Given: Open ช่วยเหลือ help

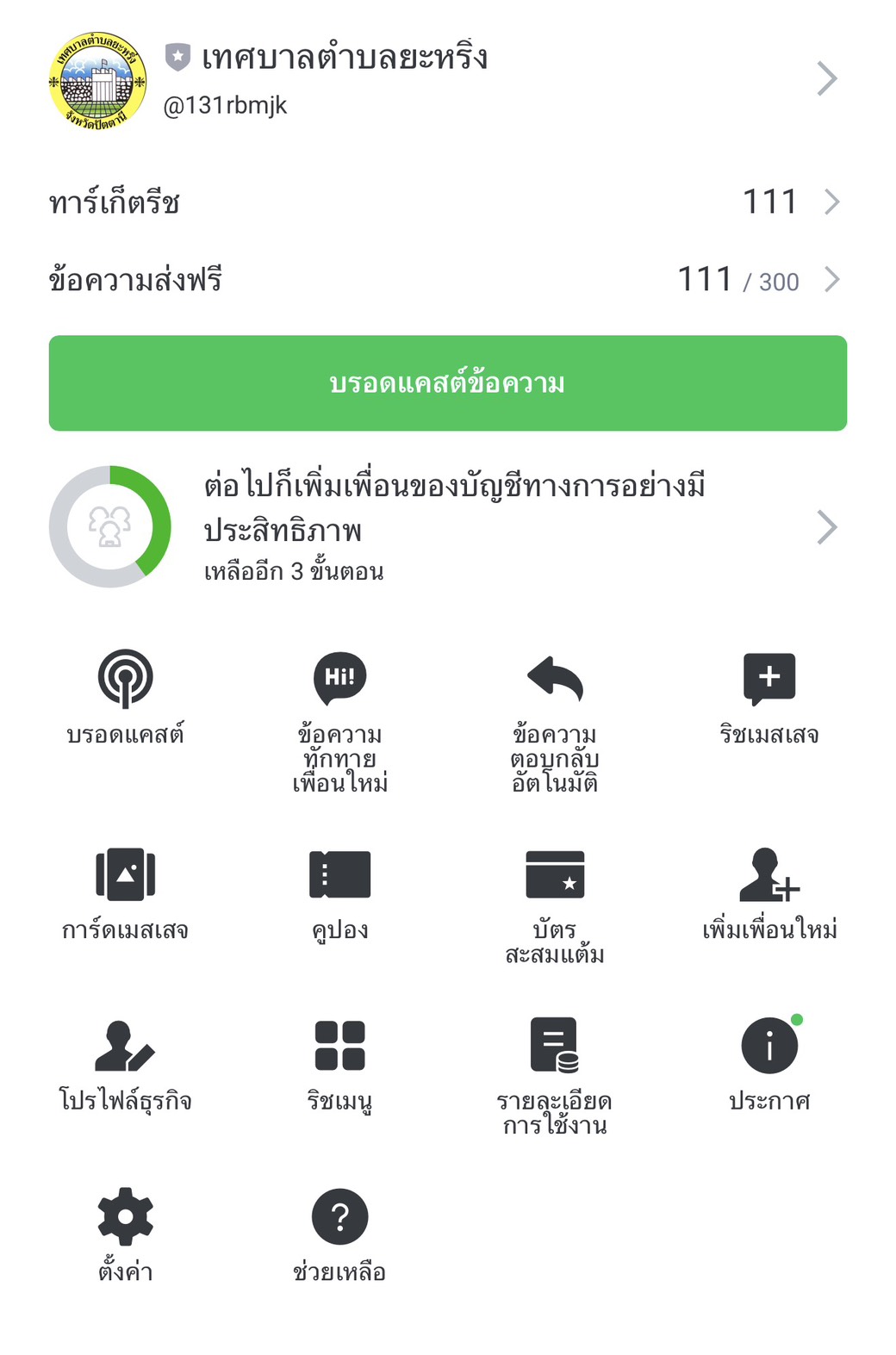Looking at the screenshot, I should click(339, 1234).
